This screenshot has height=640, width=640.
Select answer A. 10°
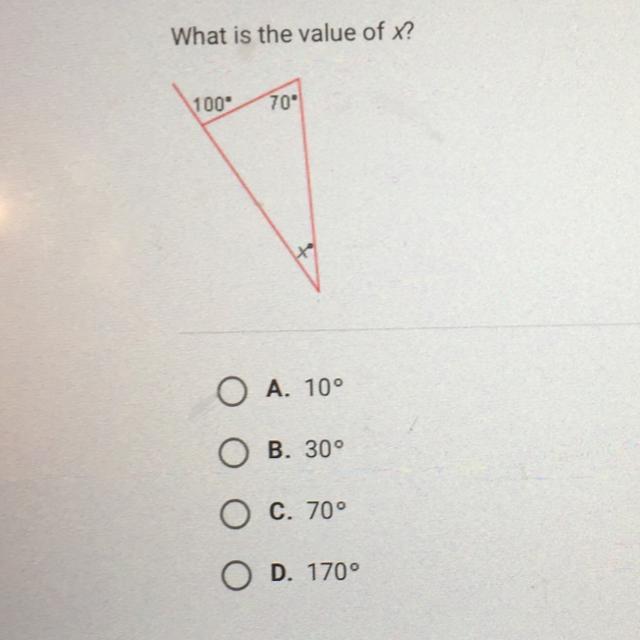(x=230, y=390)
